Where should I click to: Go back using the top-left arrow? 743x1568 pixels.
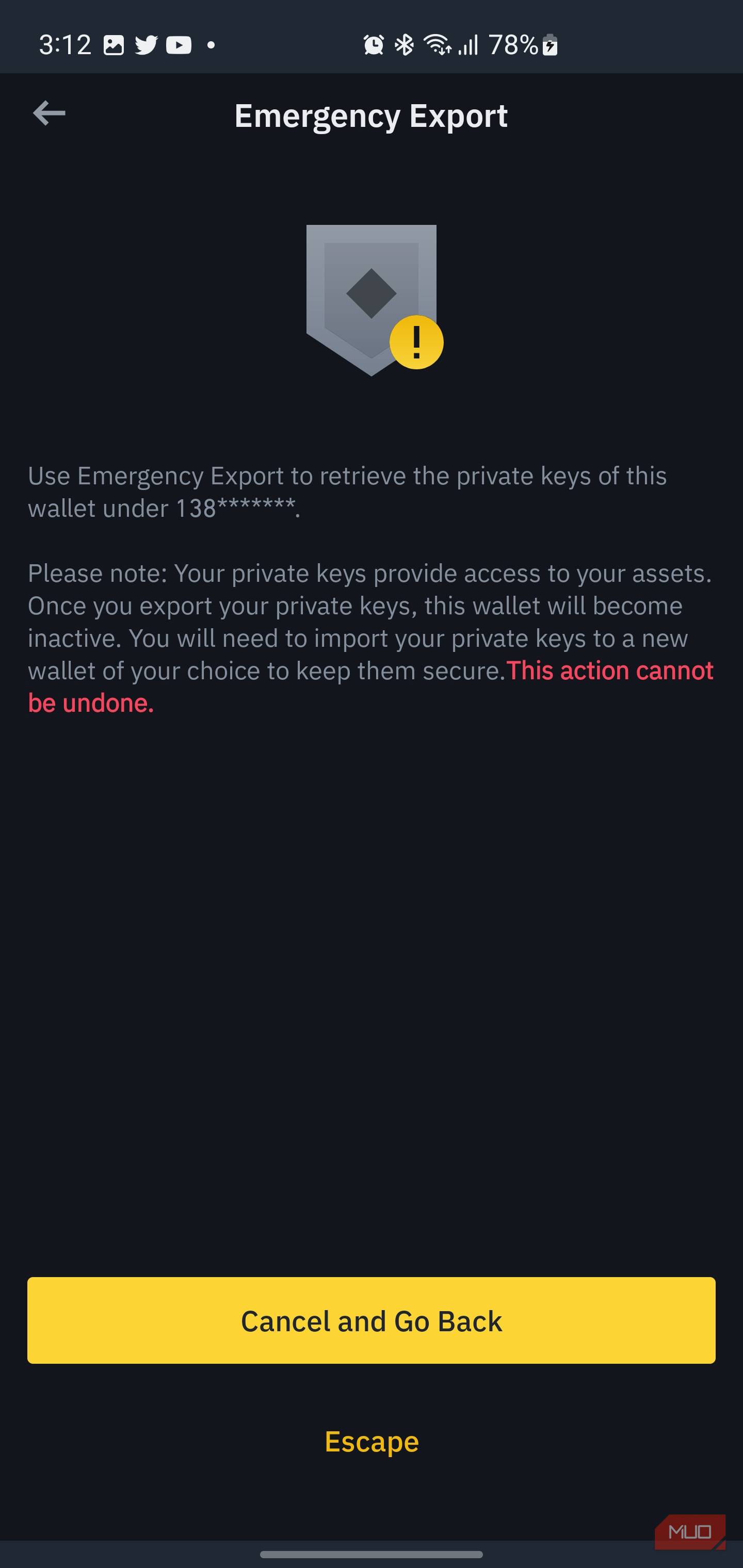point(49,113)
